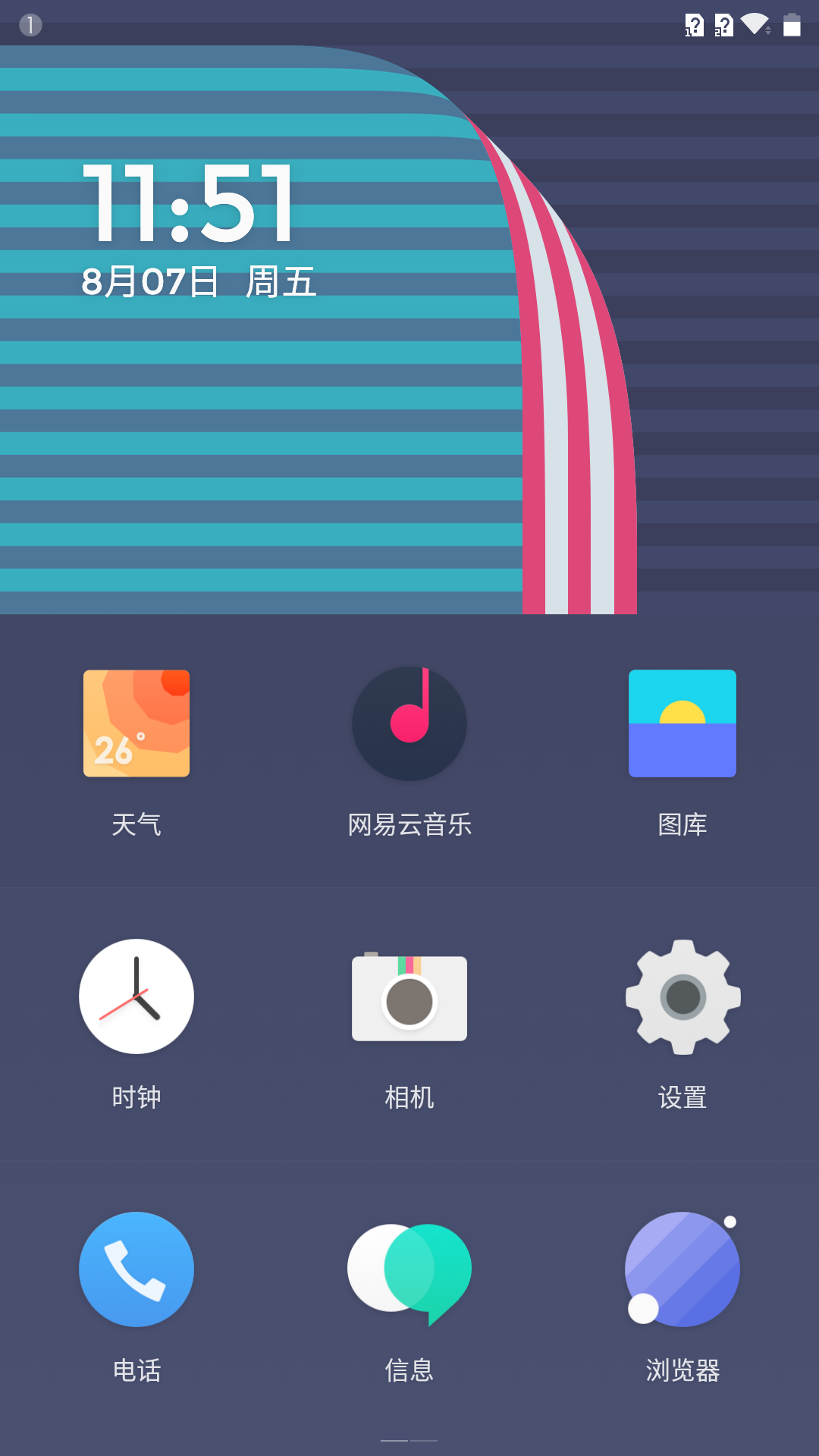Screen dimensions: 819x1456
Task: Open 设置 settings
Action: pyautogui.click(x=682, y=996)
